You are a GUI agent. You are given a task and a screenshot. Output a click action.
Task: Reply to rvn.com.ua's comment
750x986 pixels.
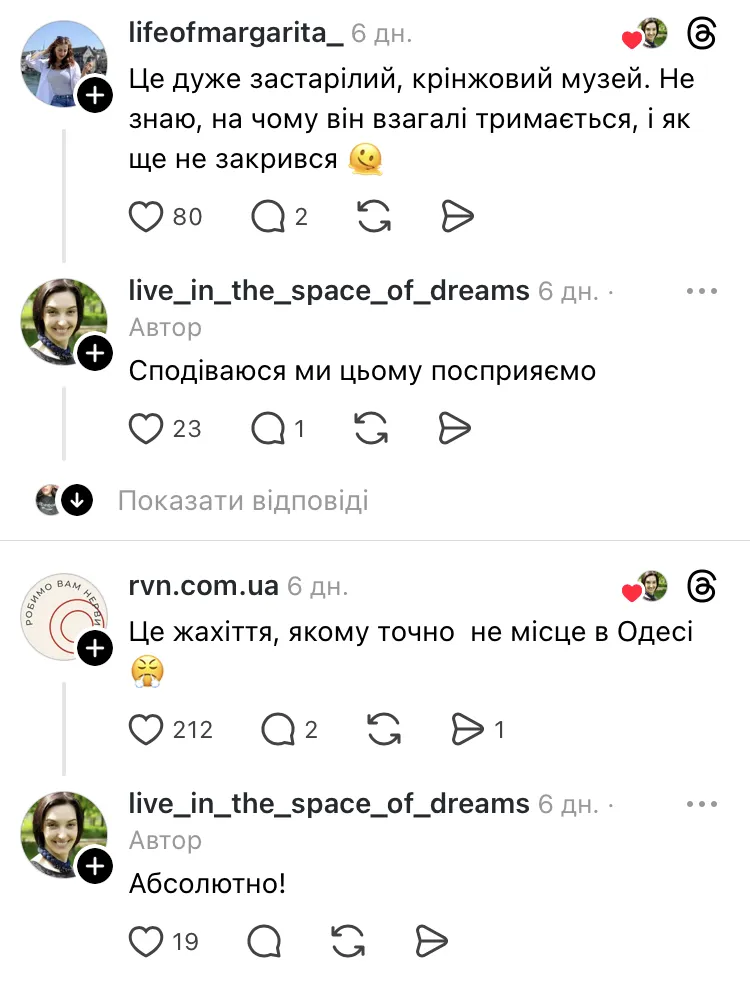278,730
